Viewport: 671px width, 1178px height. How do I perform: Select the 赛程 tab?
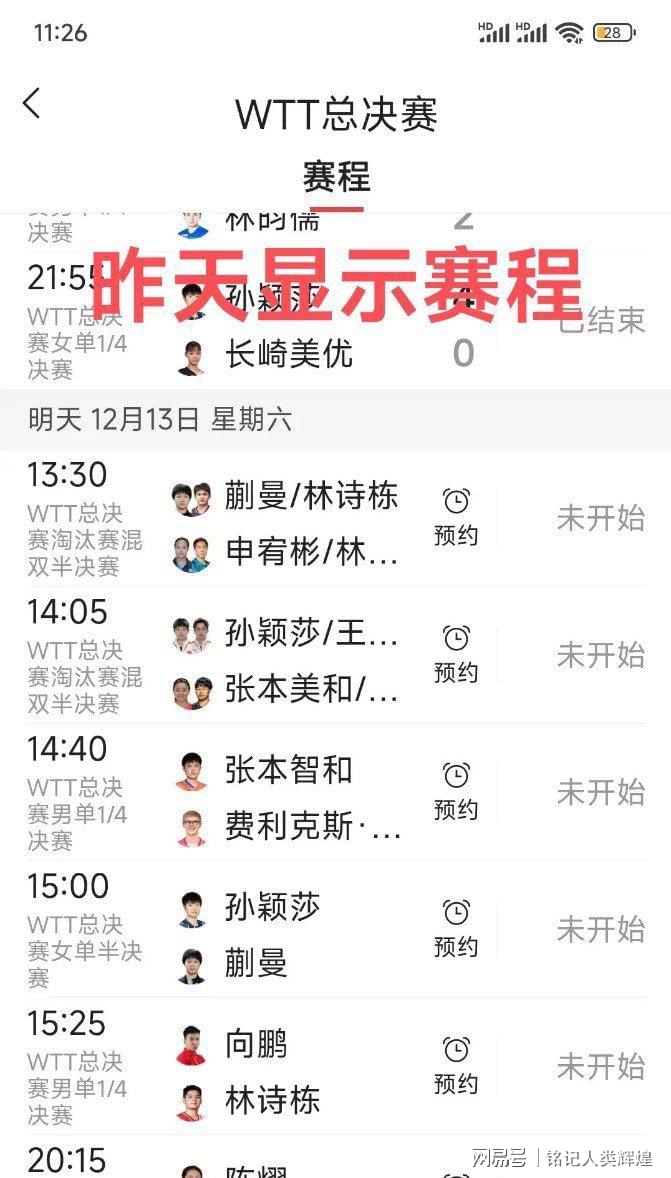point(336,177)
